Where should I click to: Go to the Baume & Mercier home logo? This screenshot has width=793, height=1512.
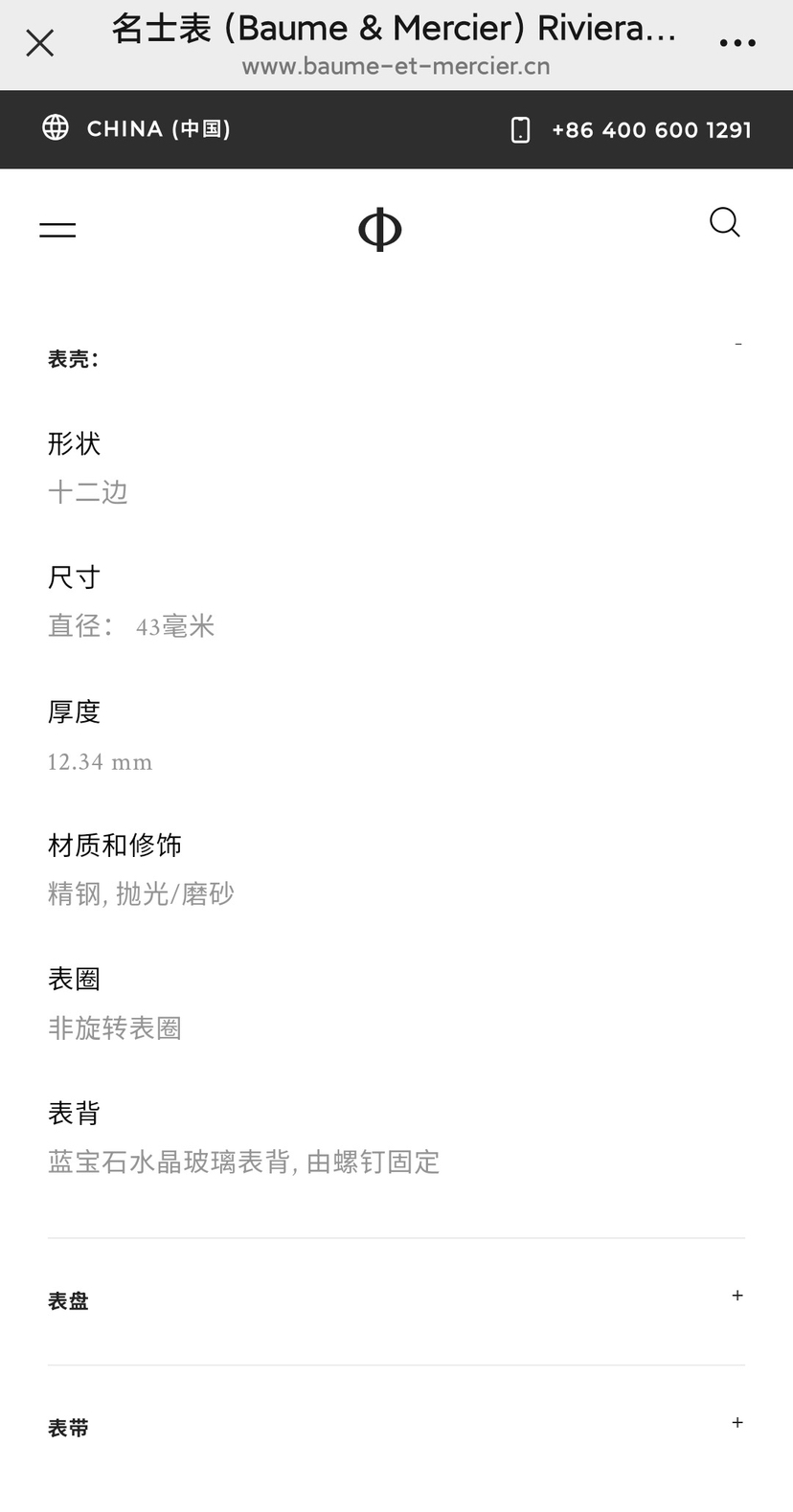point(379,230)
